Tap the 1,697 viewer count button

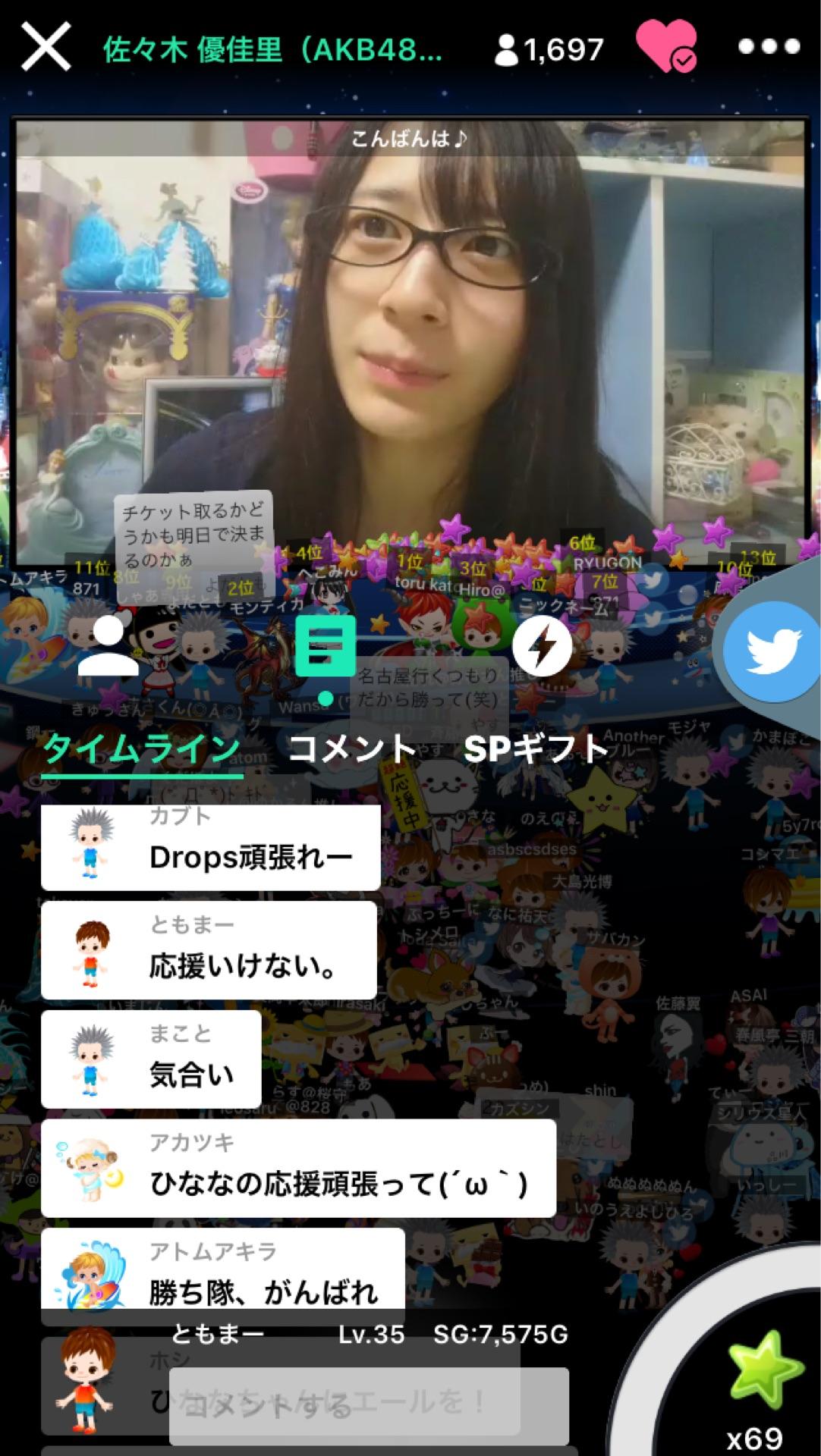[x=549, y=47]
